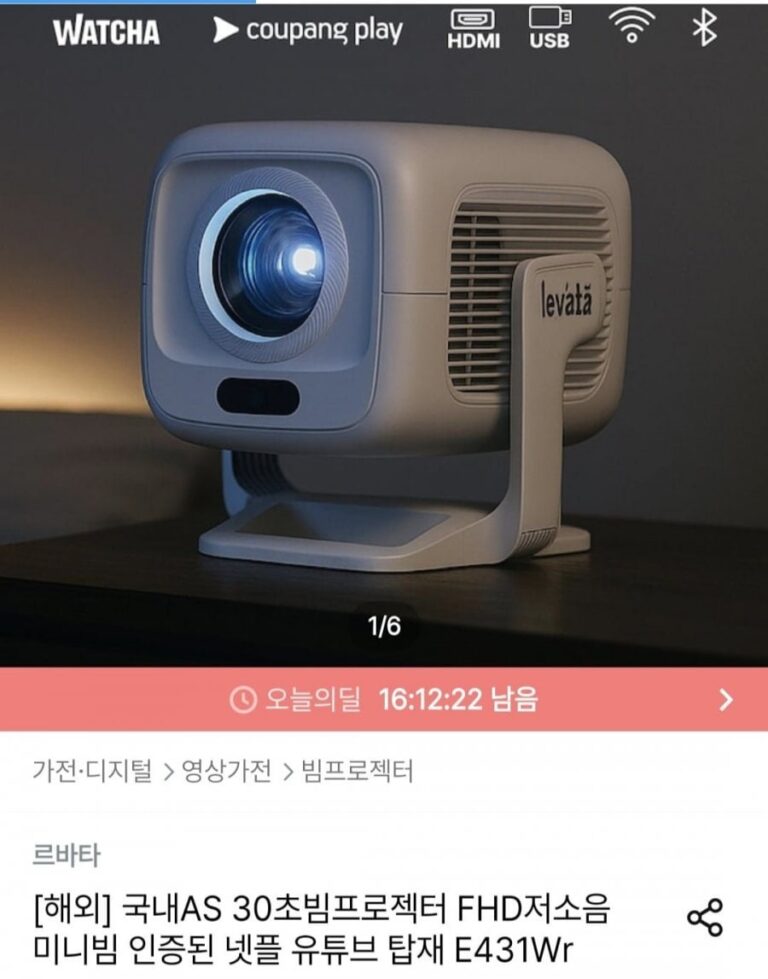Screen dimensions: 768x979
Task: Open the 가전·디지털 category breadcrumb
Action: pyautogui.click(x=92, y=771)
